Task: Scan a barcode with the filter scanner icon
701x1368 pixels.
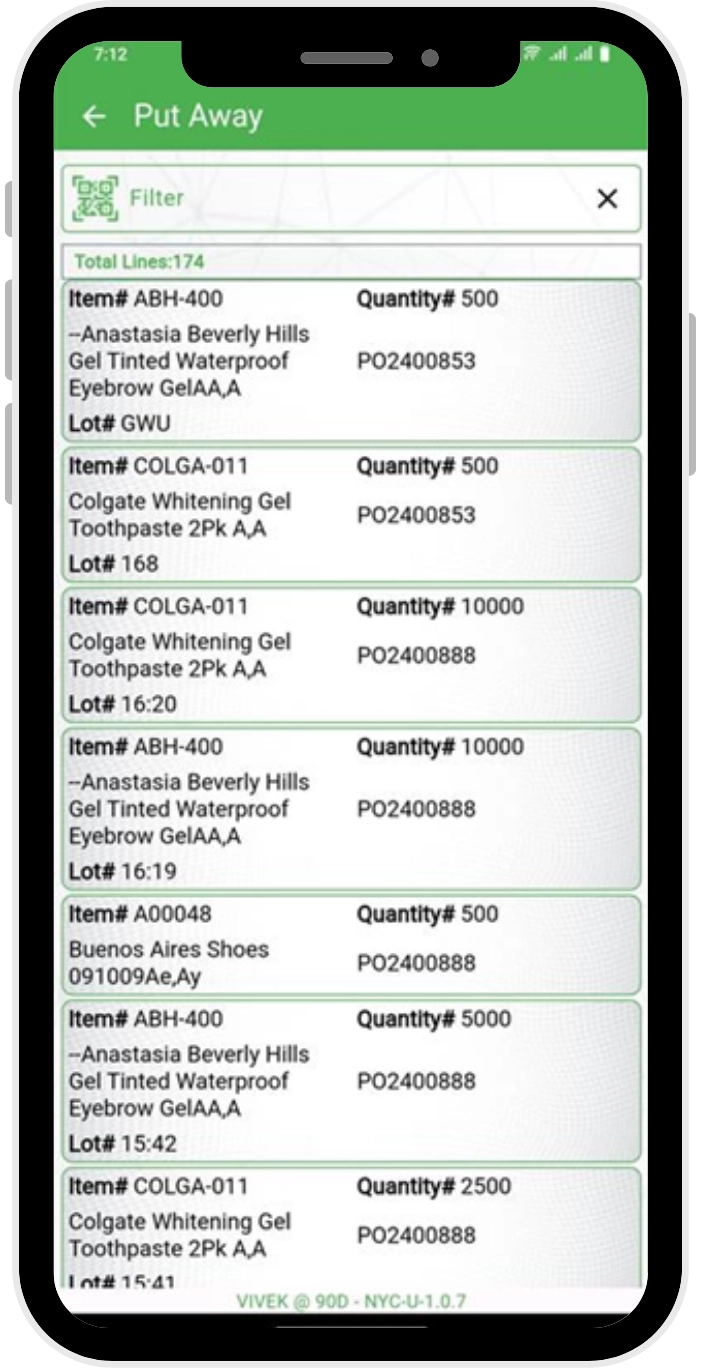Action: coord(95,198)
